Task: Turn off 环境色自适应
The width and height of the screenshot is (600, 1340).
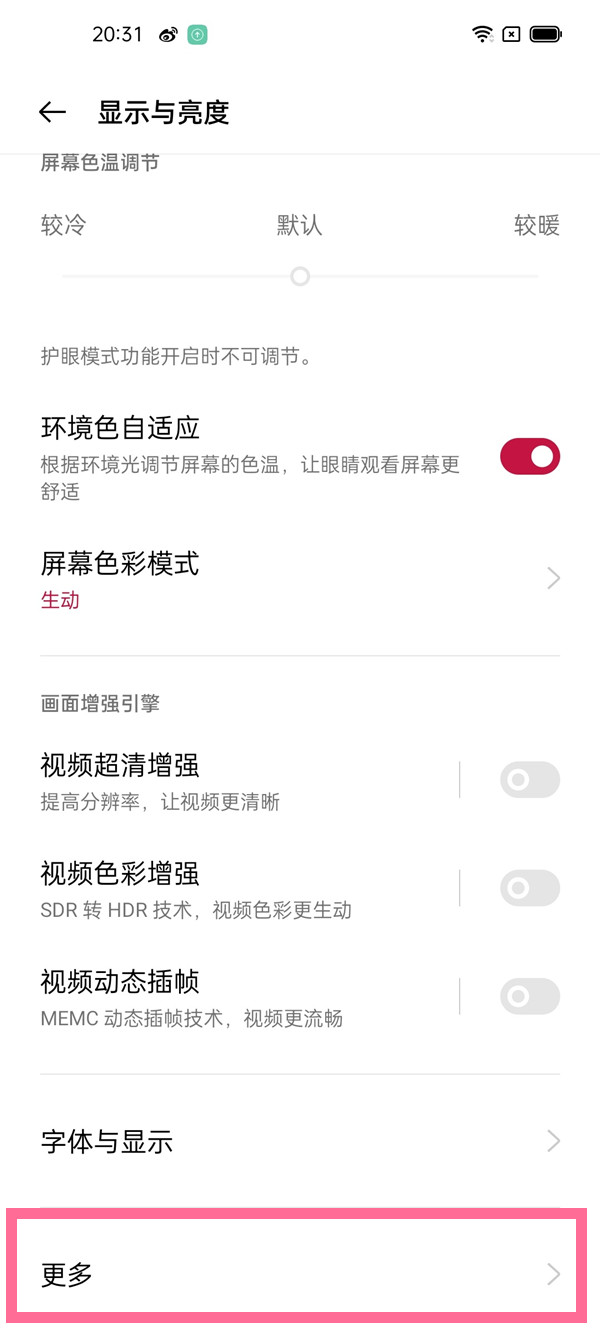Action: [x=530, y=457]
